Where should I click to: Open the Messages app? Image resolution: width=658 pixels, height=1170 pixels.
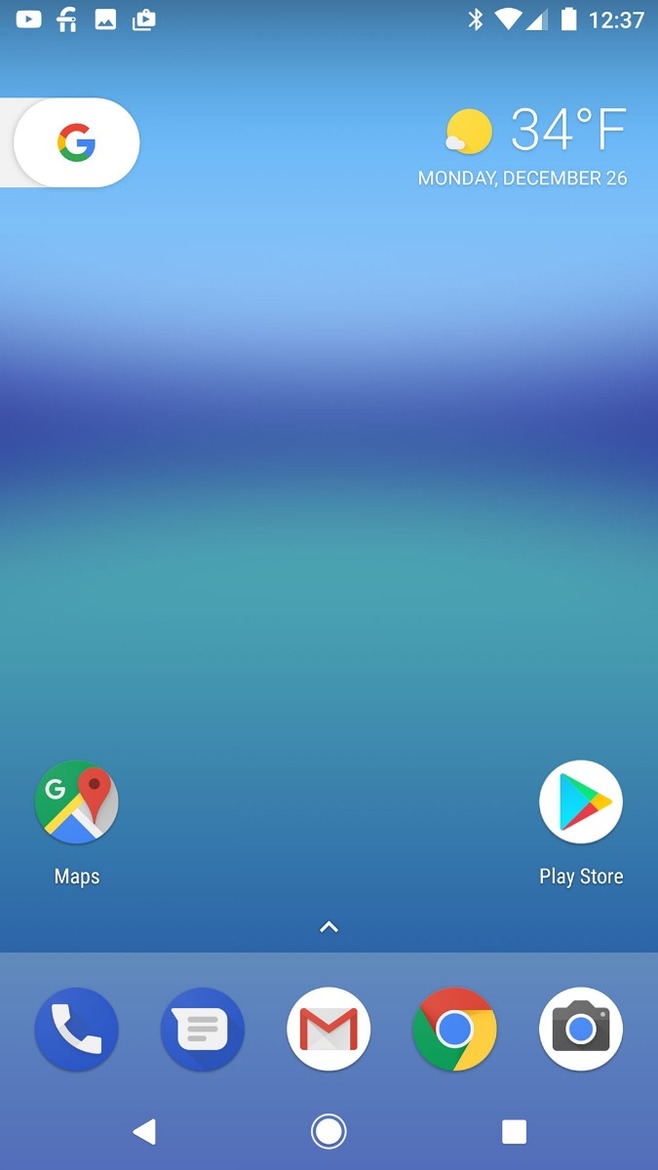click(x=203, y=1029)
